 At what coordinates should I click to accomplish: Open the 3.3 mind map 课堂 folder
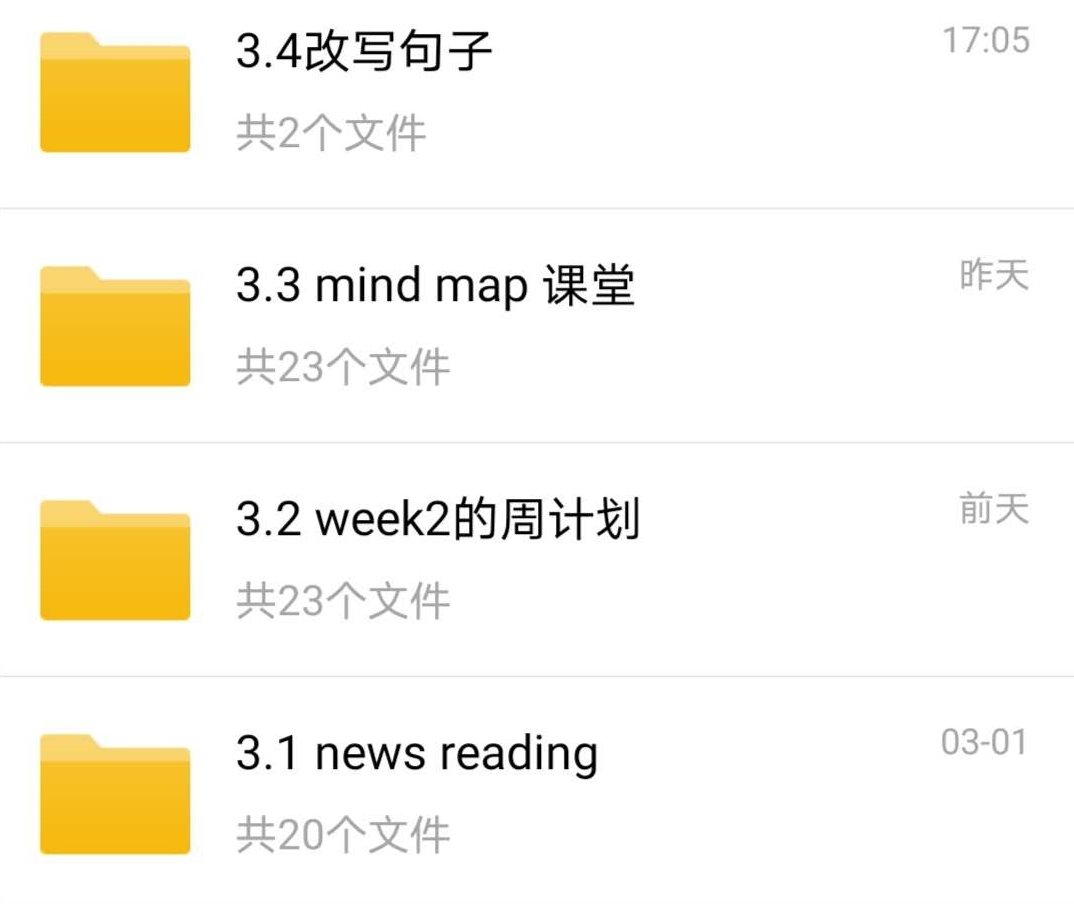(435, 287)
